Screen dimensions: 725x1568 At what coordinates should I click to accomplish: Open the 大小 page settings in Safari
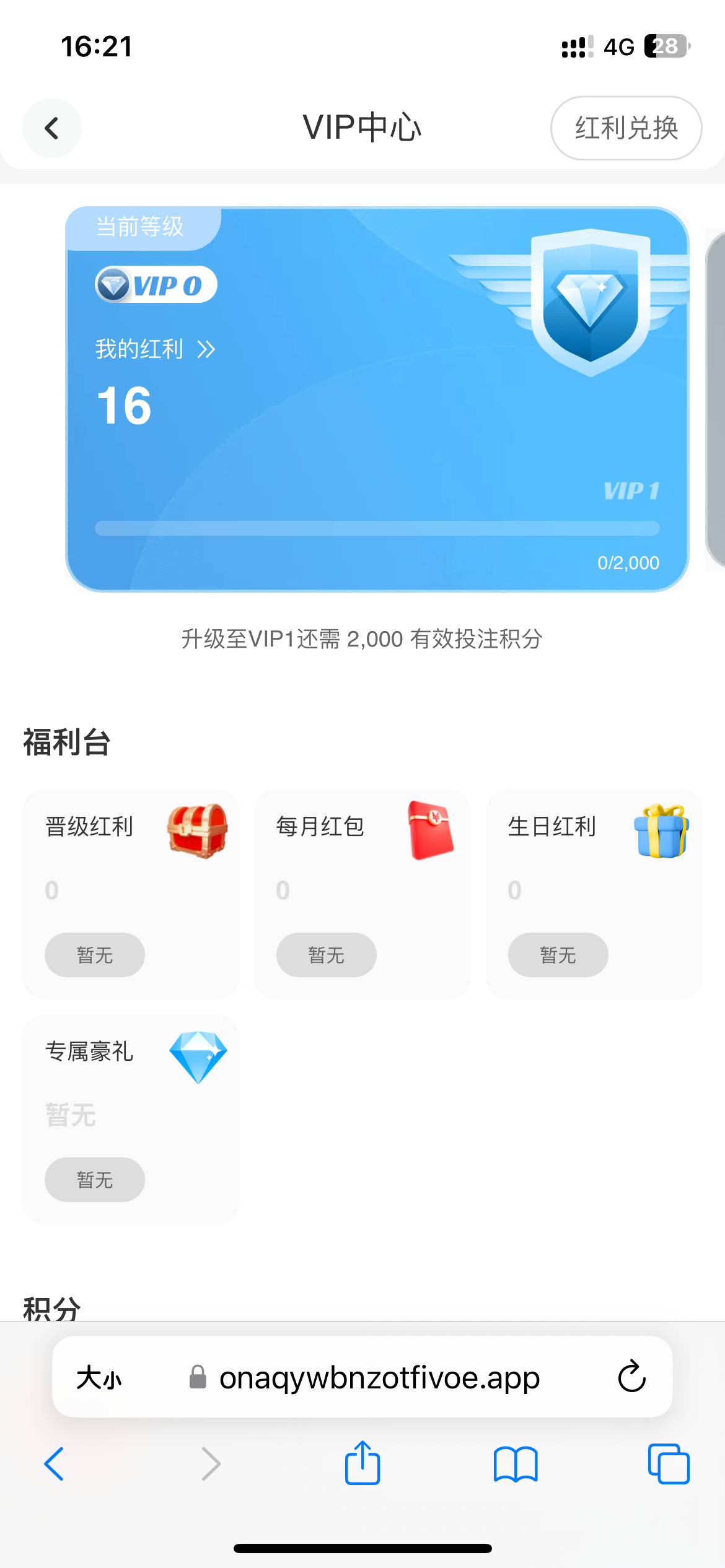pos(99,1378)
